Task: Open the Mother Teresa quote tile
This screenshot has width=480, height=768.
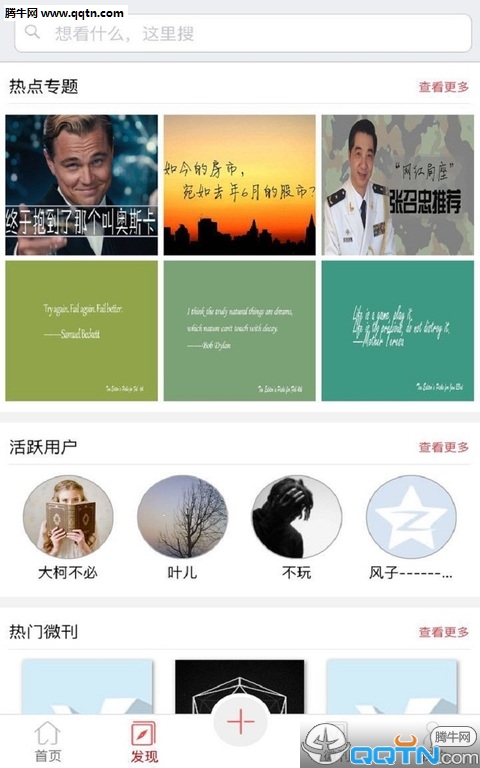Action: click(398, 331)
